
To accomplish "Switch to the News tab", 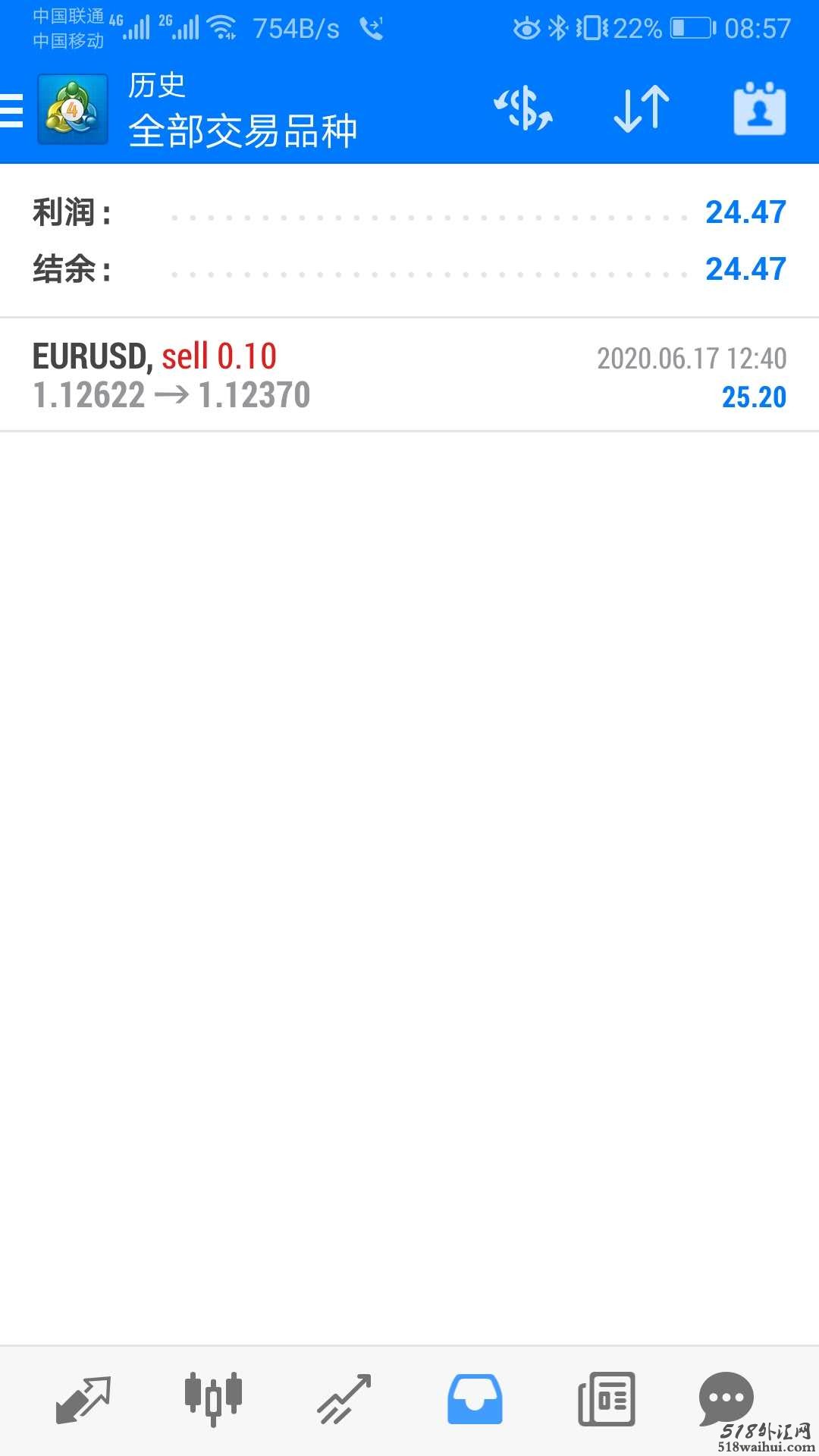I will [606, 1398].
